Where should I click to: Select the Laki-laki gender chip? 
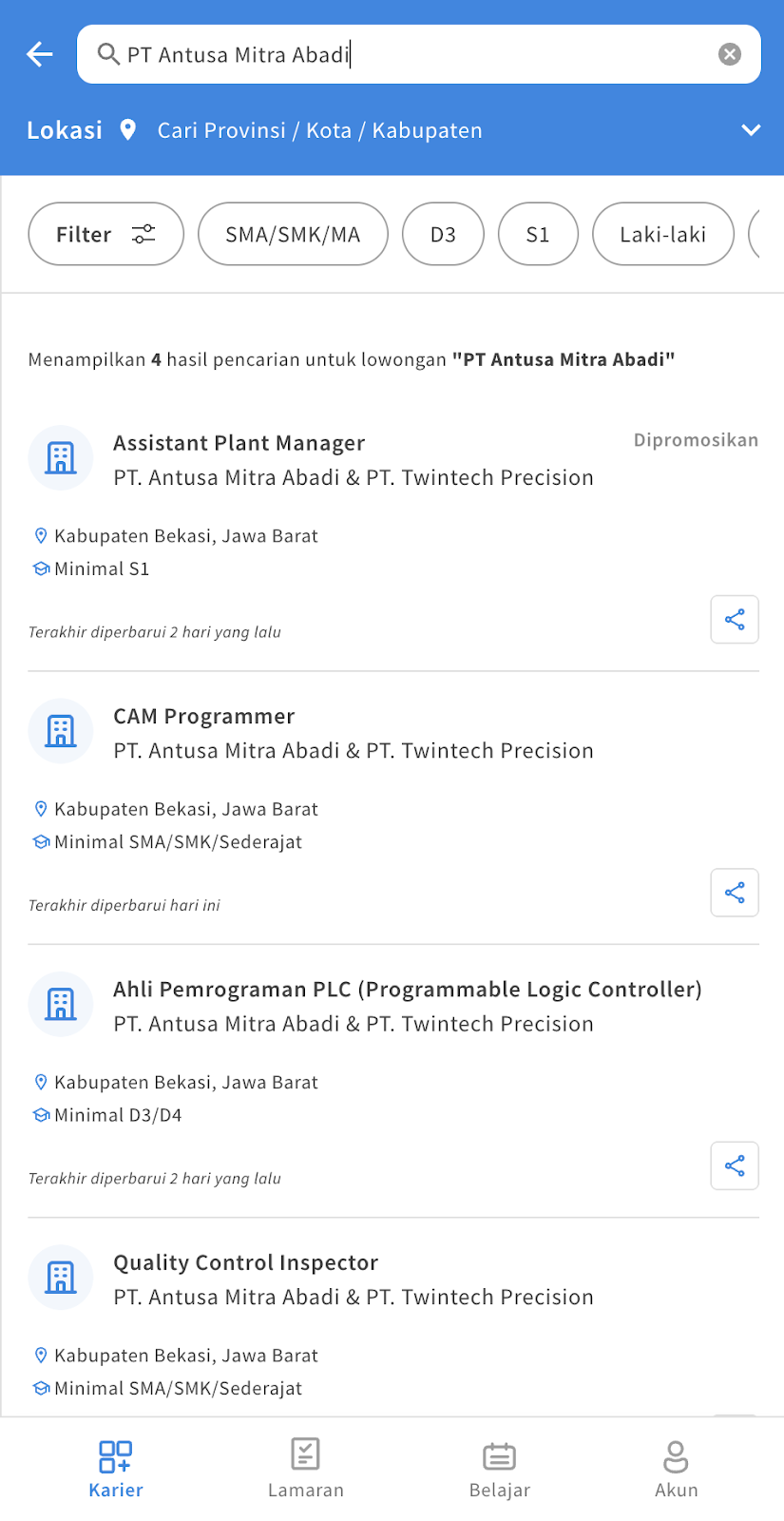663,234
